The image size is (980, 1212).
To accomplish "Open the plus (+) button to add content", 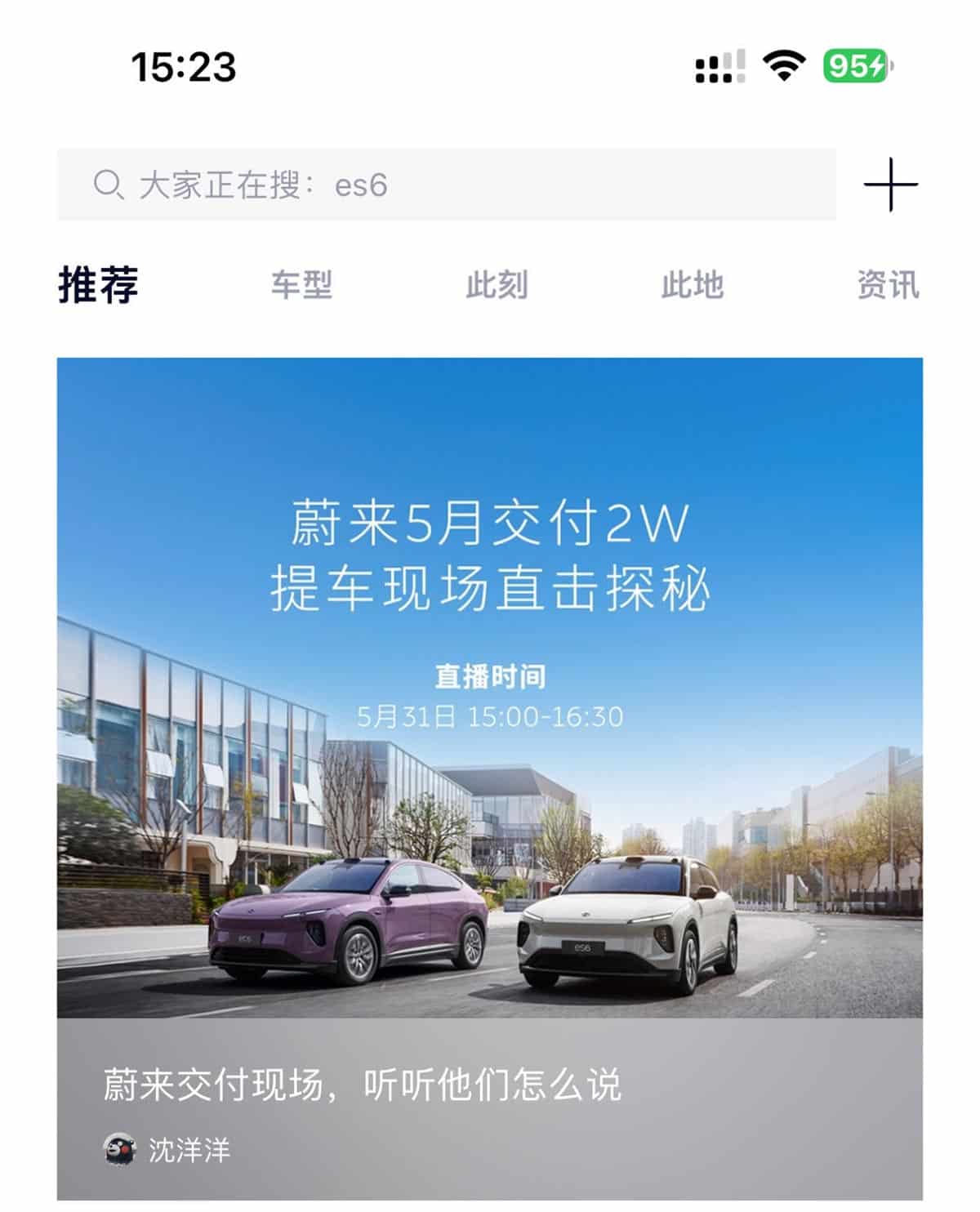I will [889, 186].
